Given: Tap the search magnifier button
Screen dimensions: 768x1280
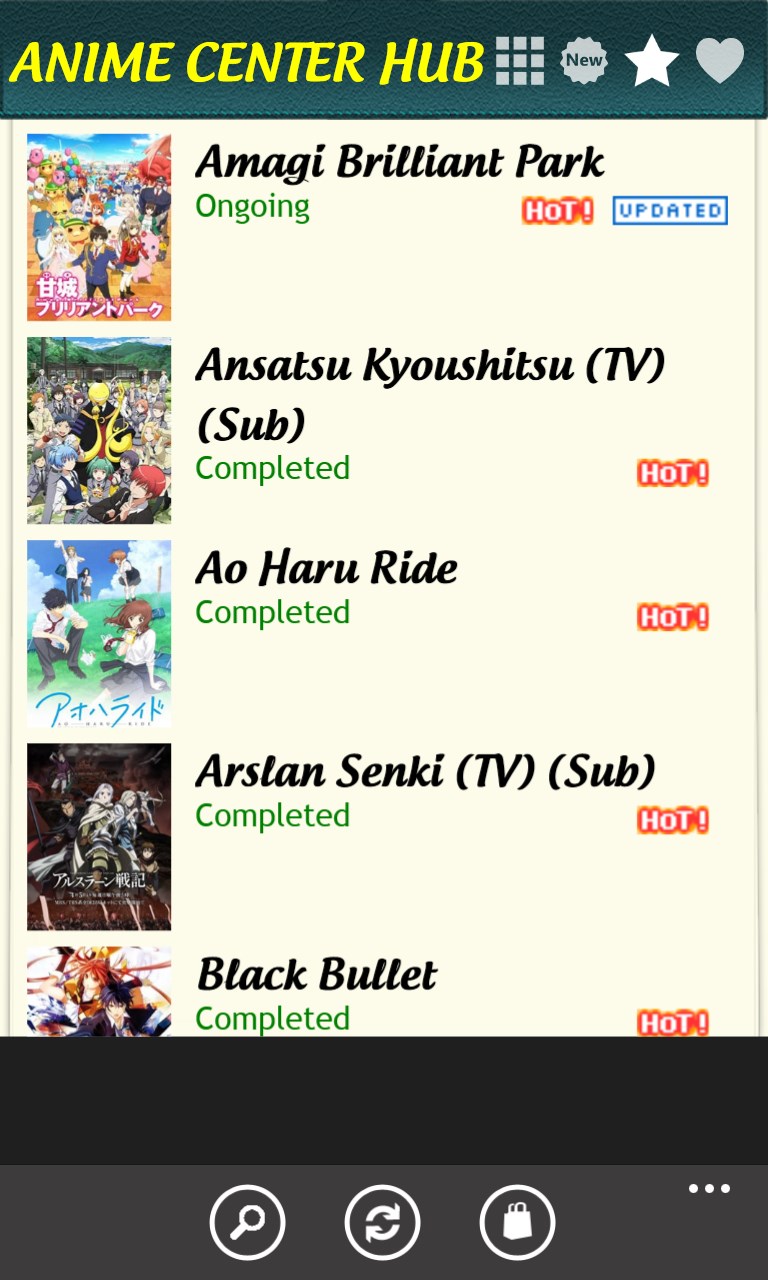Looking at the screenshot, I should point(247,1222).
